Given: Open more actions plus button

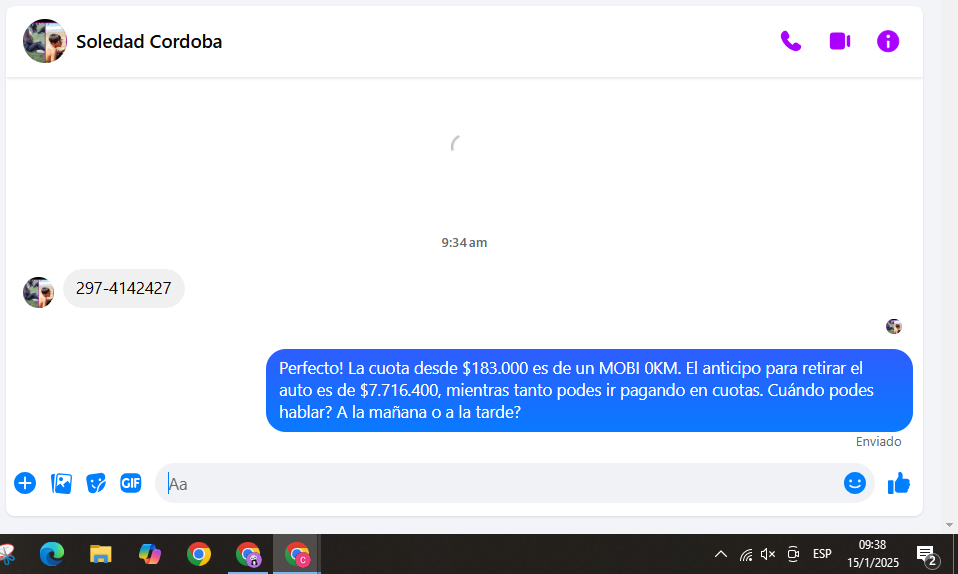Looking at the screenshot, I should click(25, 483).
